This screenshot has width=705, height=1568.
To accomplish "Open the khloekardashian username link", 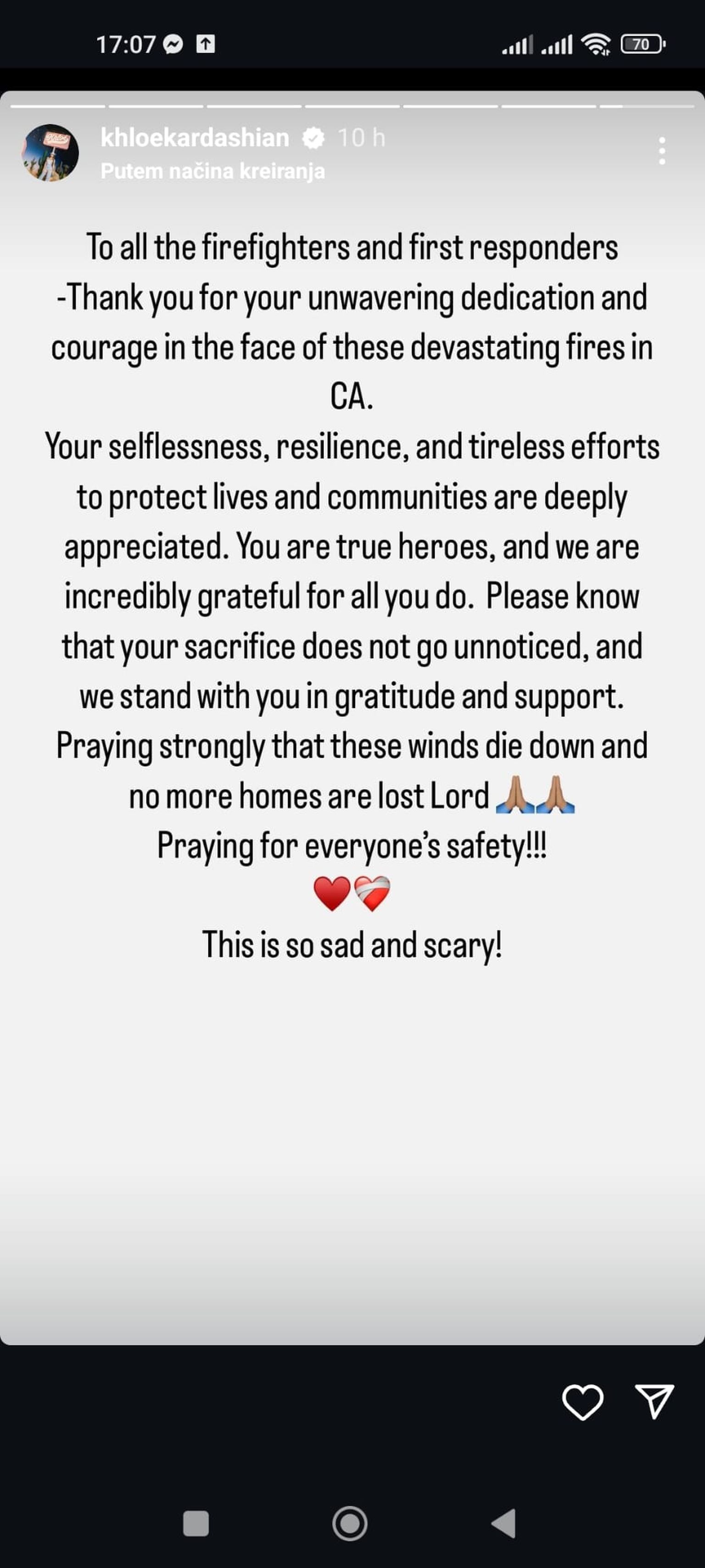I will coord(194,138).
